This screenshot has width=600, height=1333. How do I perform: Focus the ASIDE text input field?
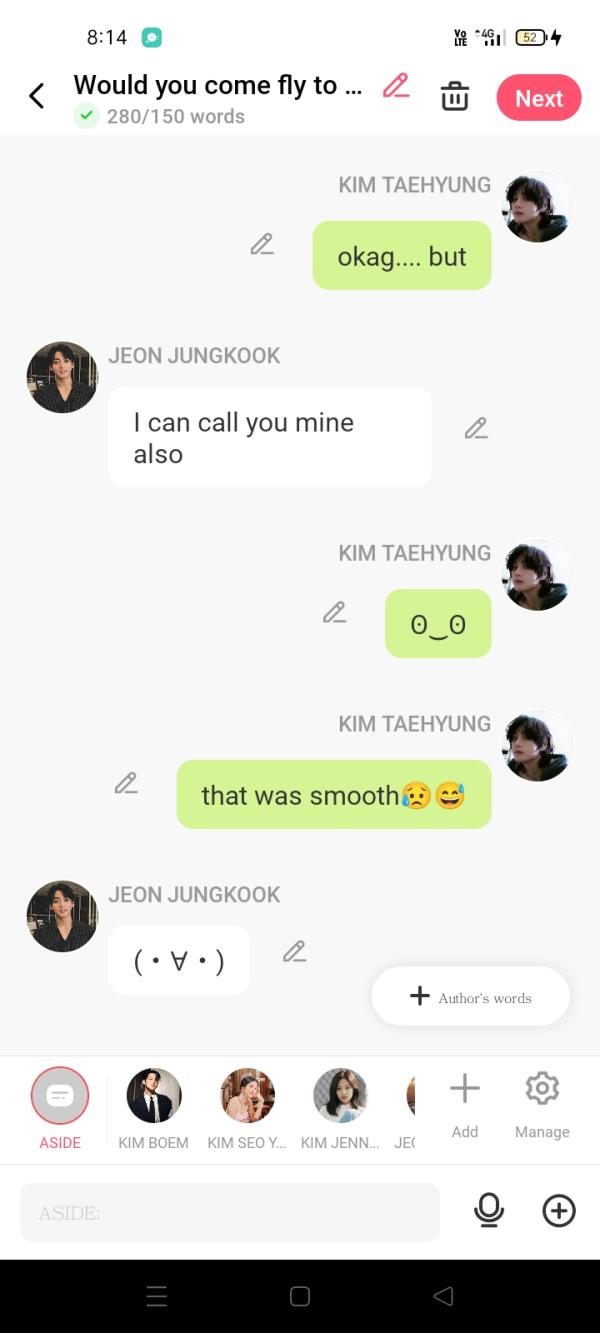pos(230,1213)
